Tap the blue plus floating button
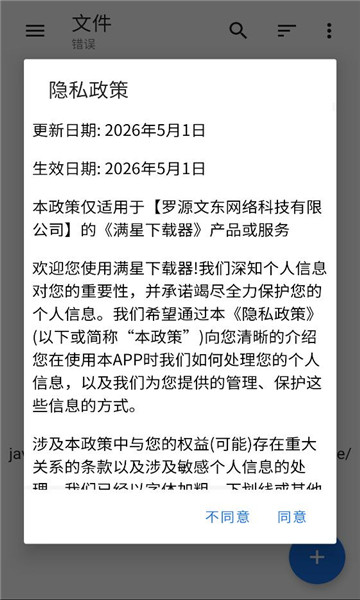The width and height of the screenshot is (360, 600). (317, 557)
